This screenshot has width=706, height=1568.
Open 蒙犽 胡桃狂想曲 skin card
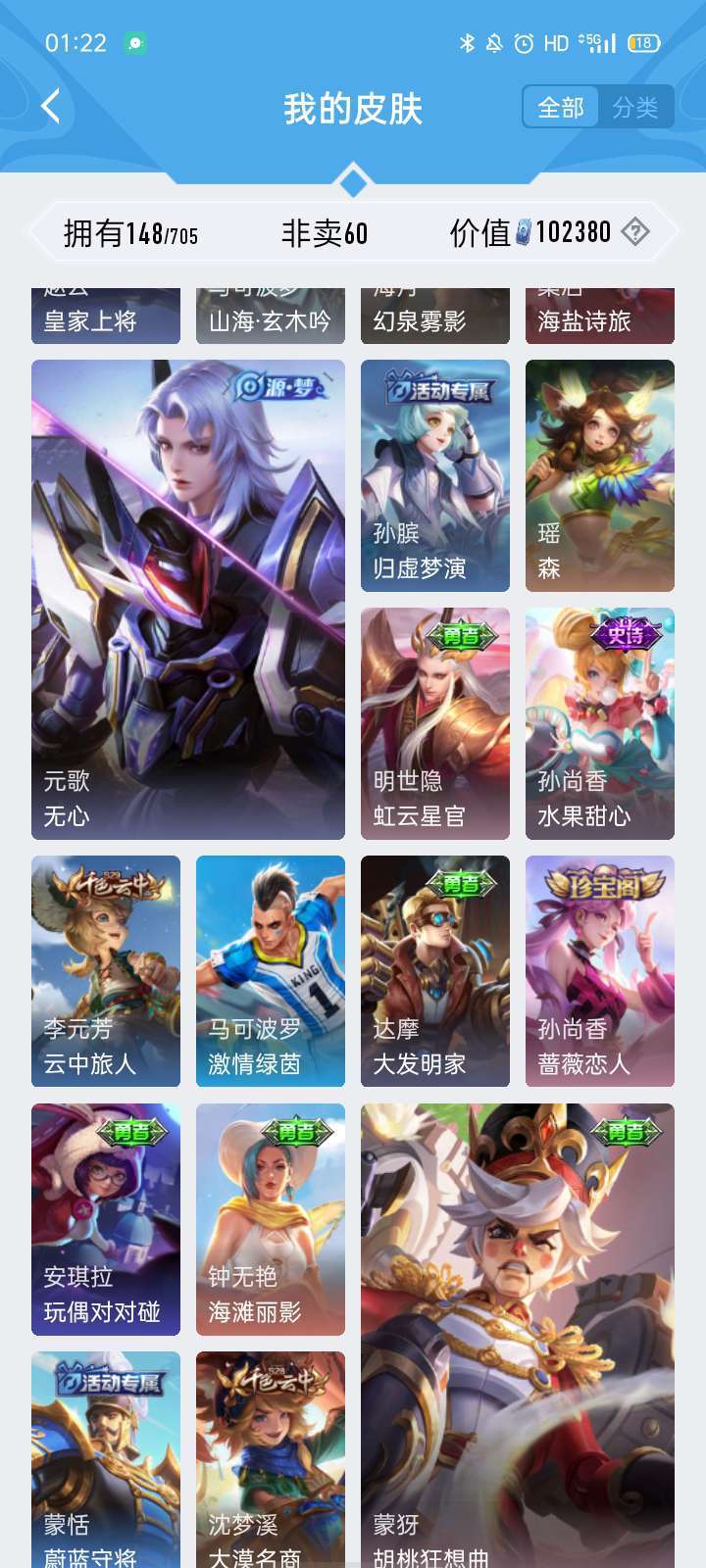(518, 1333)
